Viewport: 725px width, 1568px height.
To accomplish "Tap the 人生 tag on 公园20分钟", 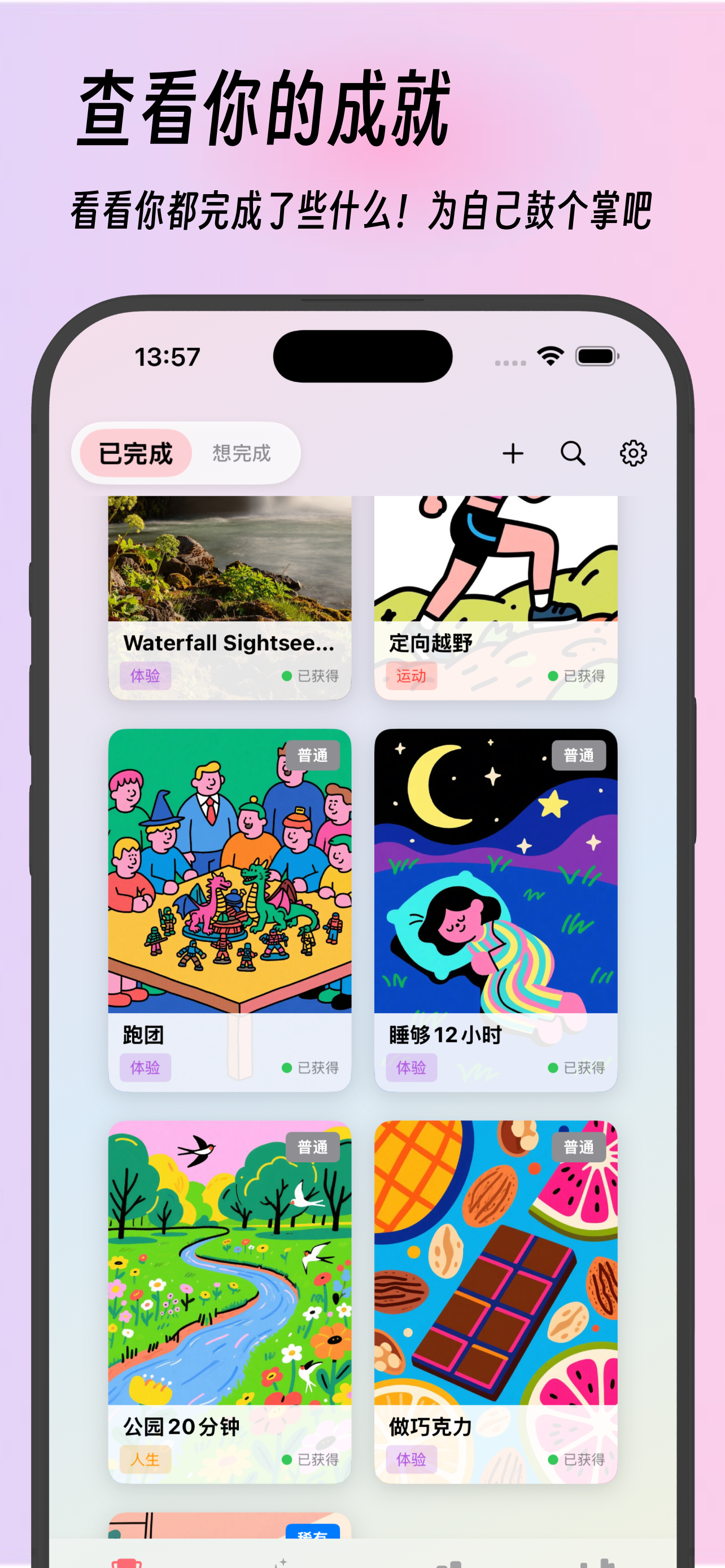I will coord(146,1460).
